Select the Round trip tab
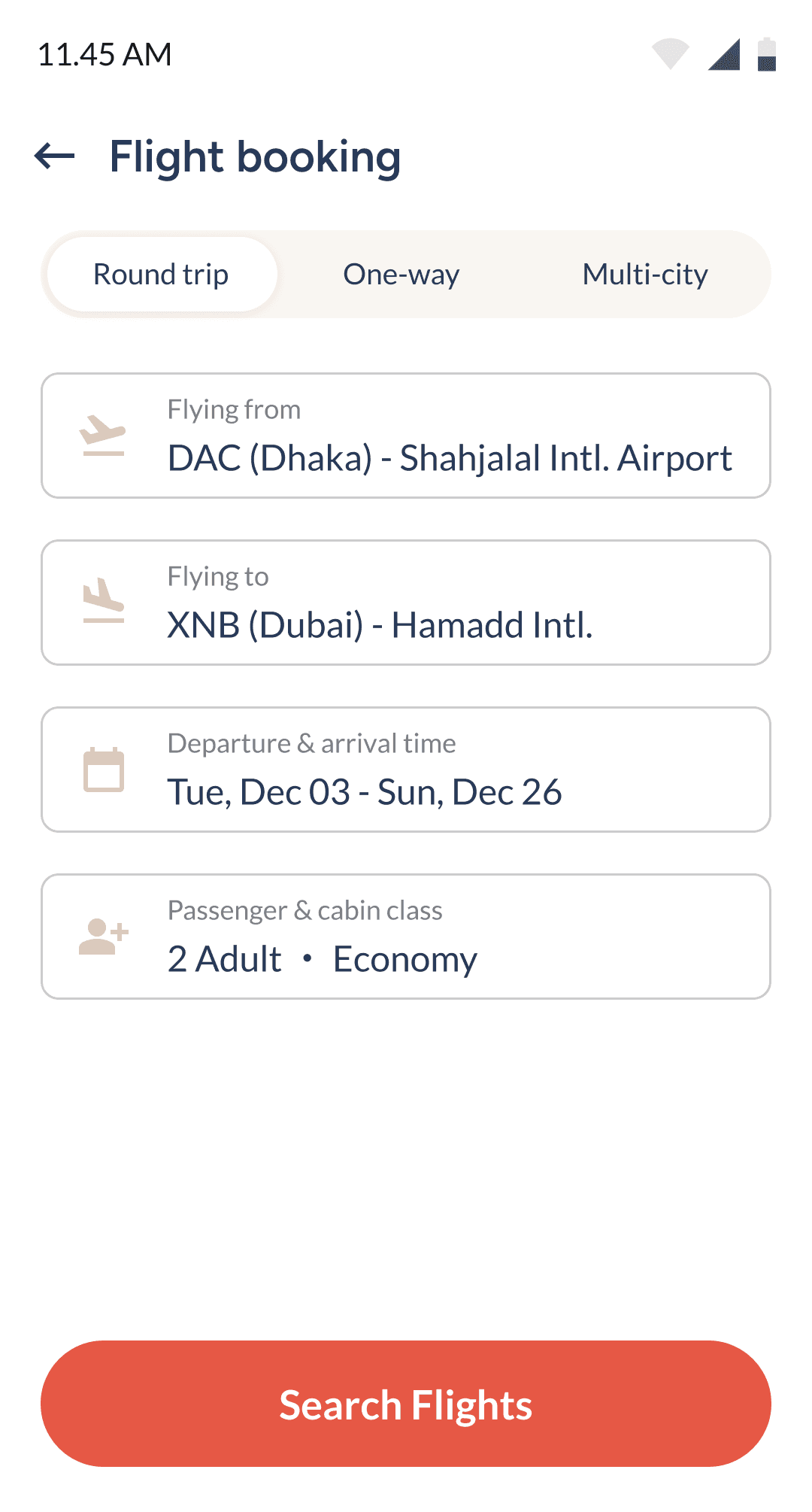The height and width of the screenshot is (1512, 812). [x=161, y=275]
